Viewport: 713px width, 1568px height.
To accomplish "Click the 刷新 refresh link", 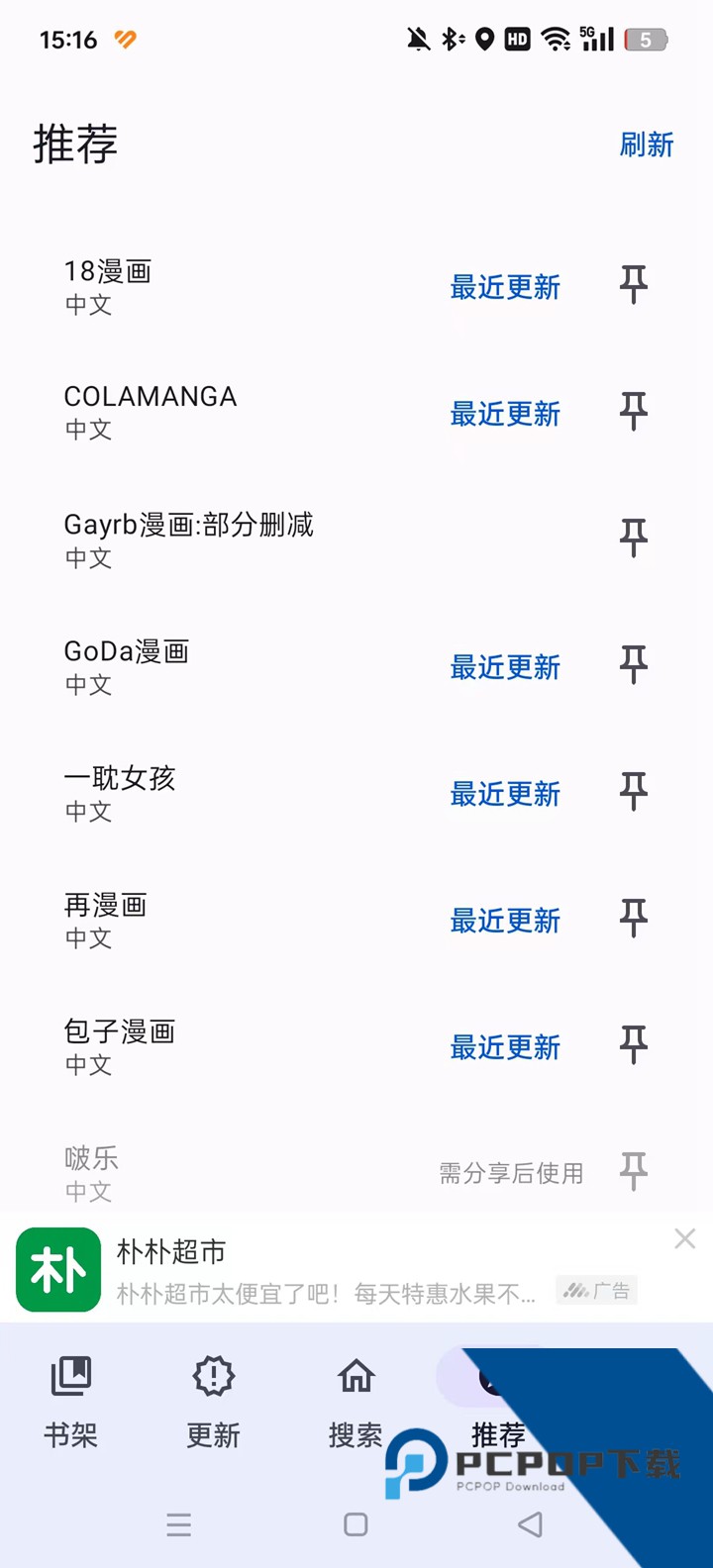I will 648,145.
